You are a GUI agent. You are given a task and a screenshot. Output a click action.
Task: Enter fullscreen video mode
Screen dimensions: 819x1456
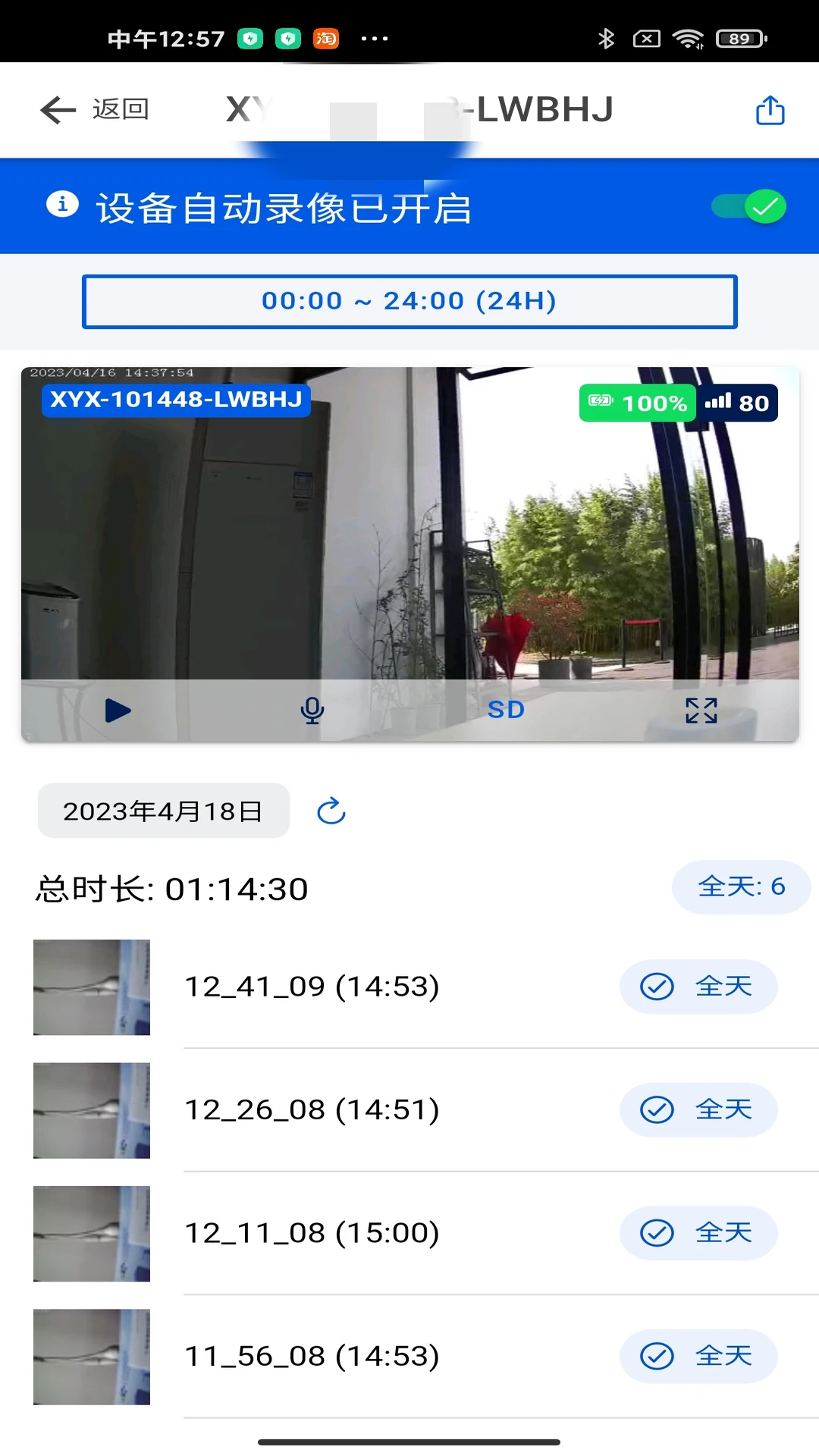point(701,711)
